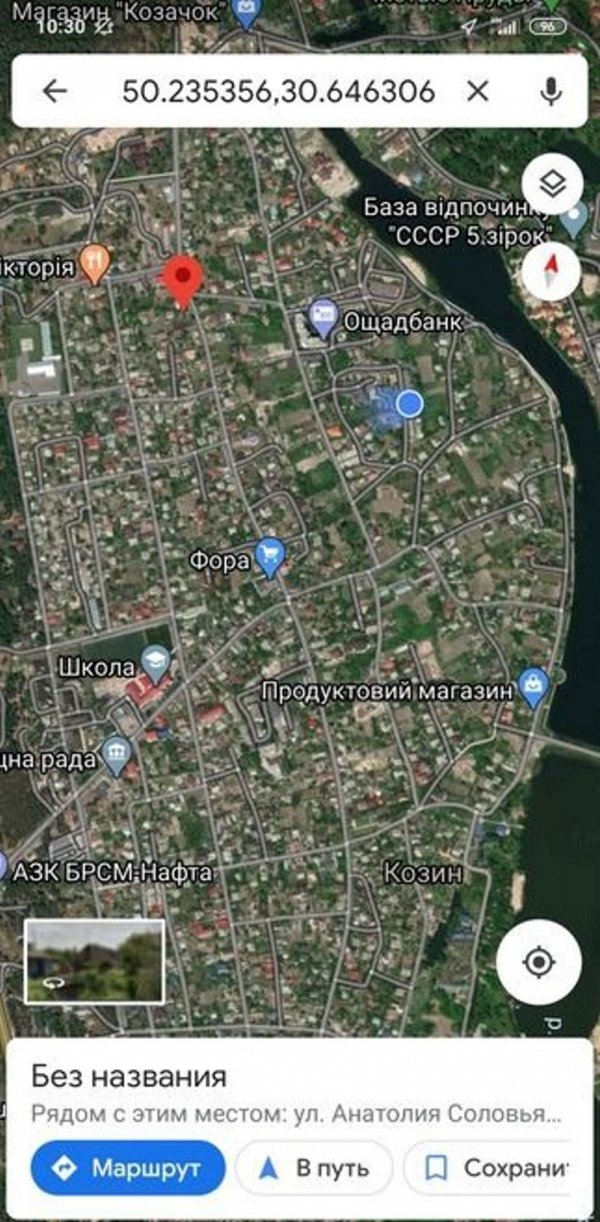600x1222 pixels.
Task: Start navigation with В путь
Action: click(314, 1167)
